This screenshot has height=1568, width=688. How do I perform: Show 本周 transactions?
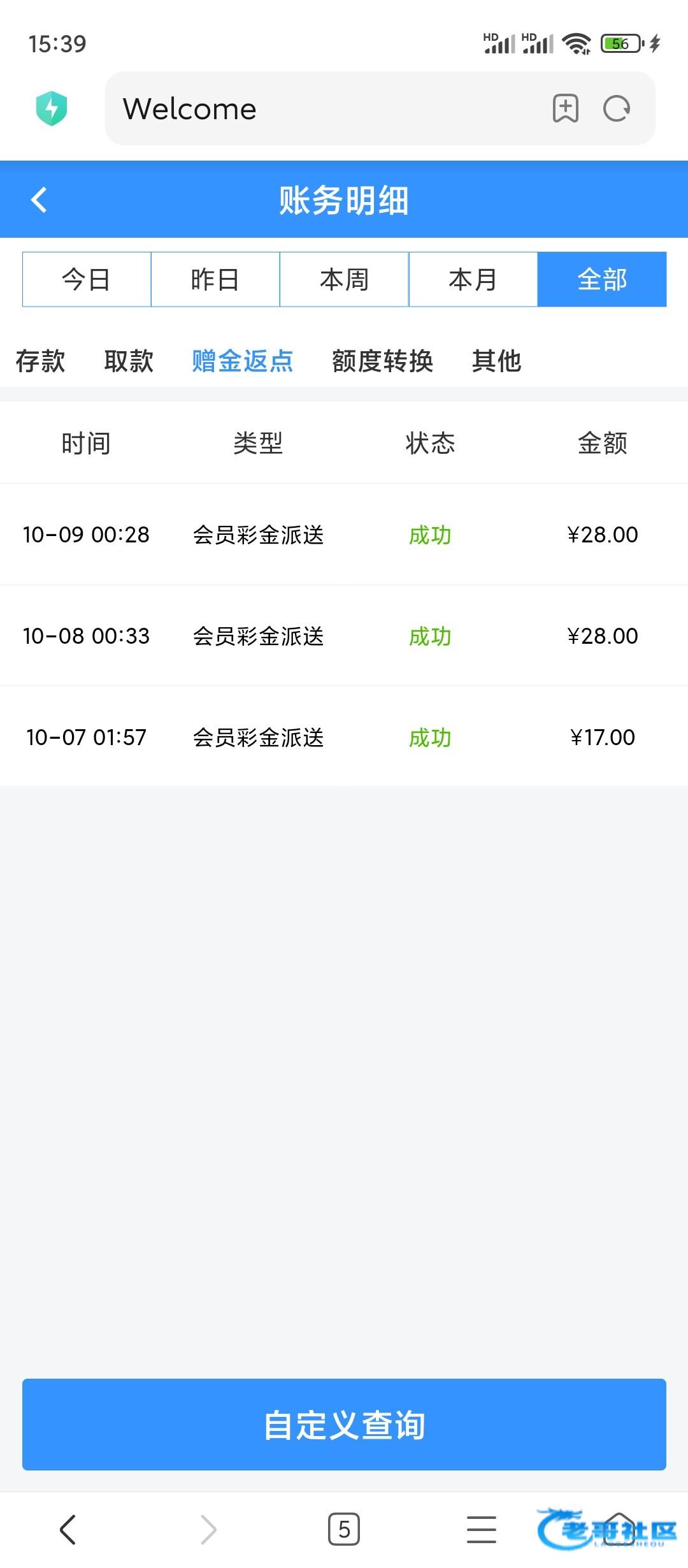[x=344, y=280]
